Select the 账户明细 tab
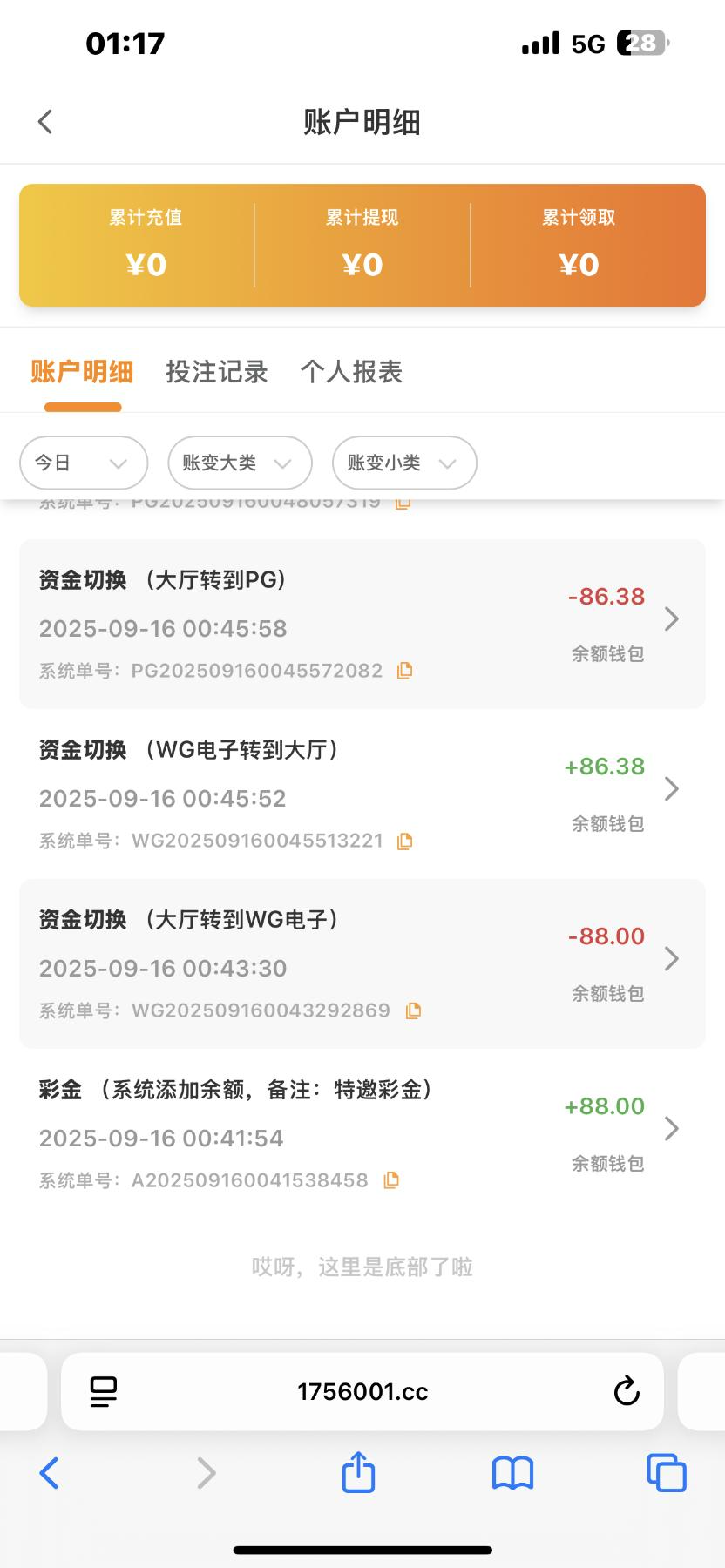The width and height of the screenshot is (725, 1568). (x=82, y=372)
